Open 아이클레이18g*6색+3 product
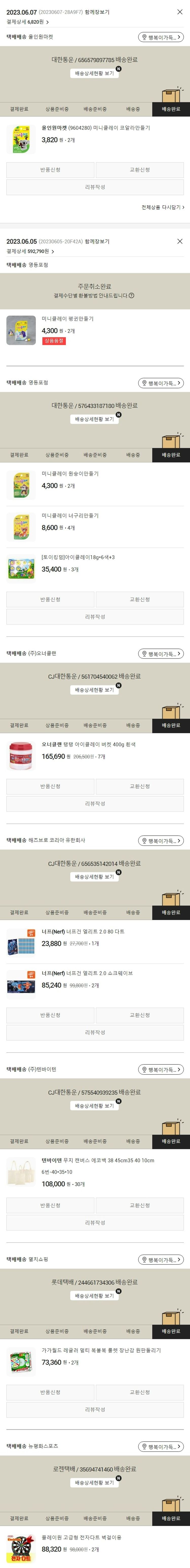This screenshot has width=190, height=1568. (78, 557)
